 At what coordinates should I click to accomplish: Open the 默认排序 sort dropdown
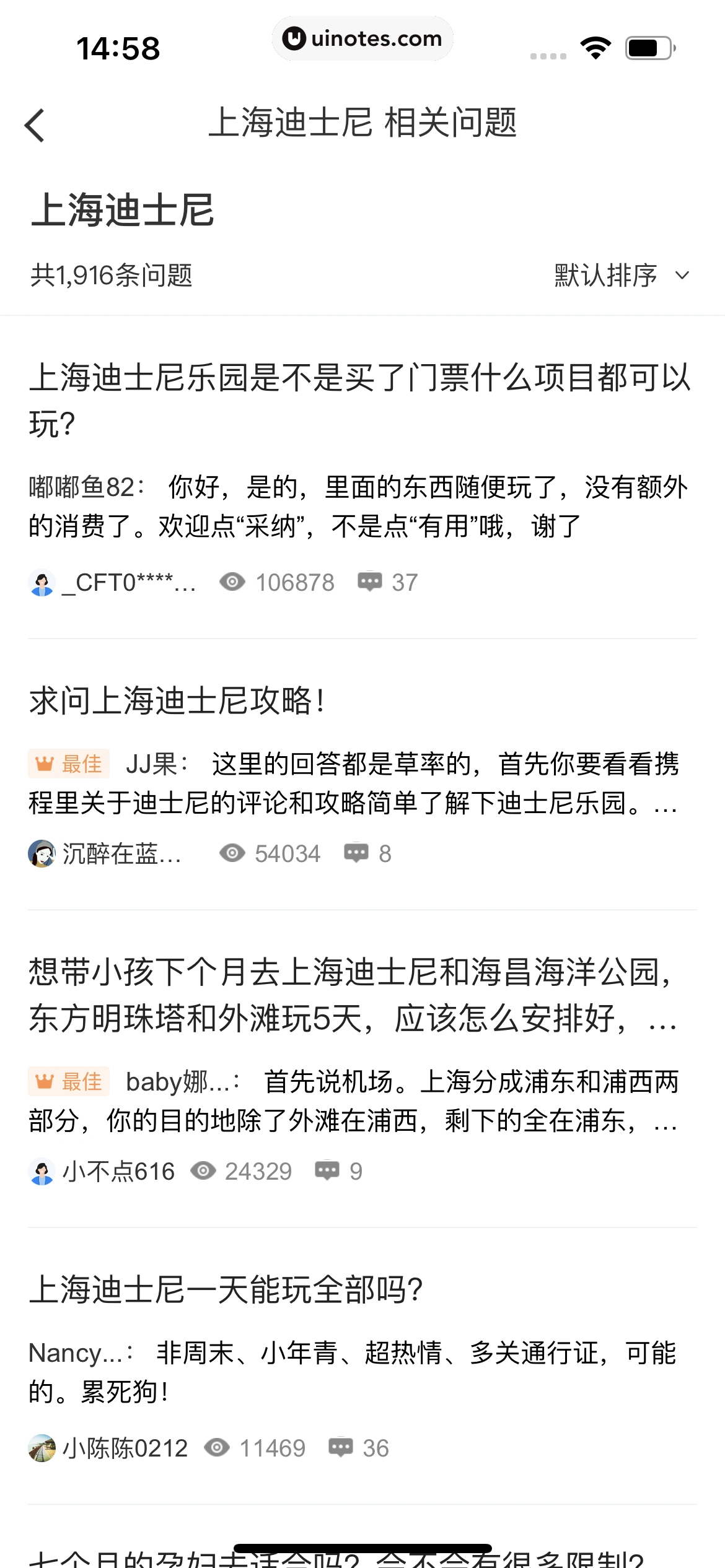(621, 276)
